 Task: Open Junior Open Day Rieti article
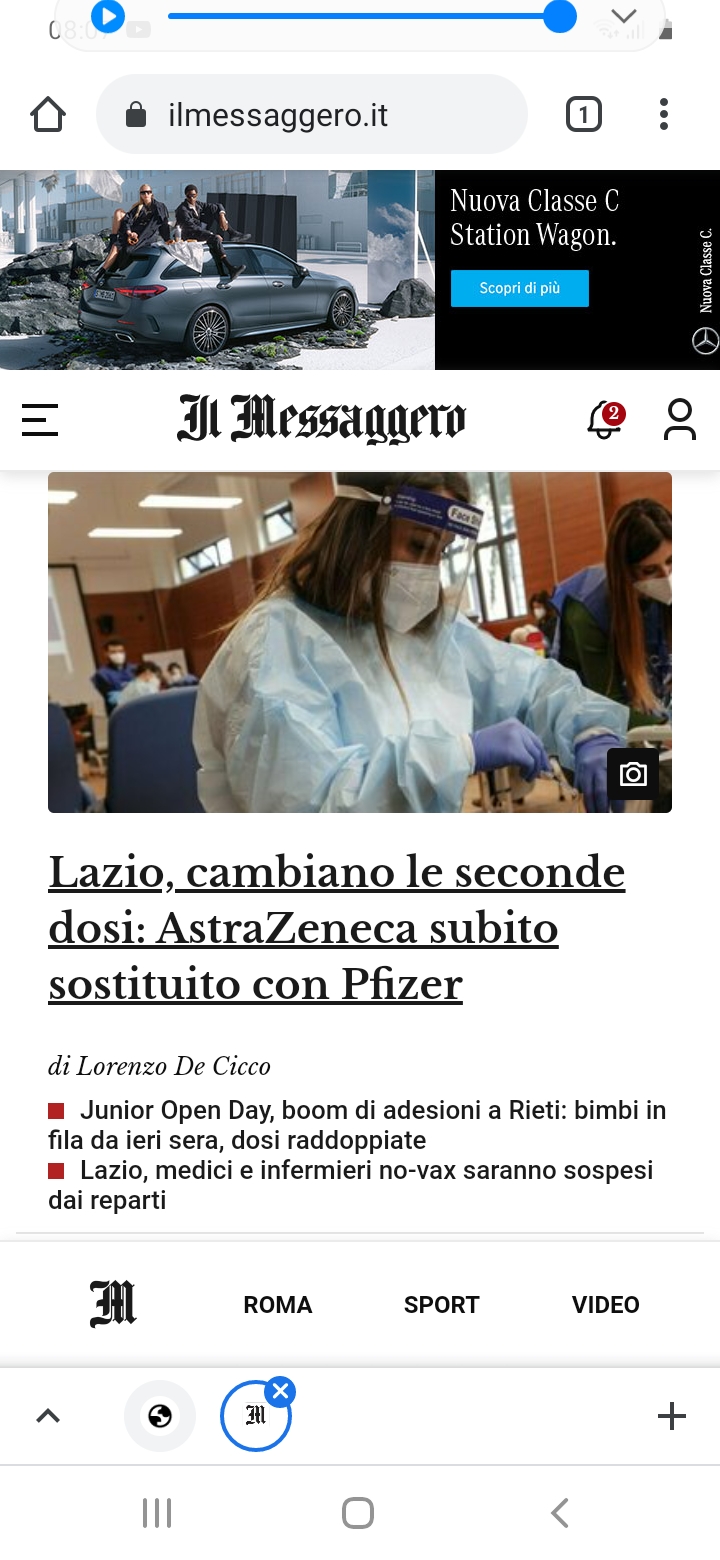click(x=357, y=1125)
